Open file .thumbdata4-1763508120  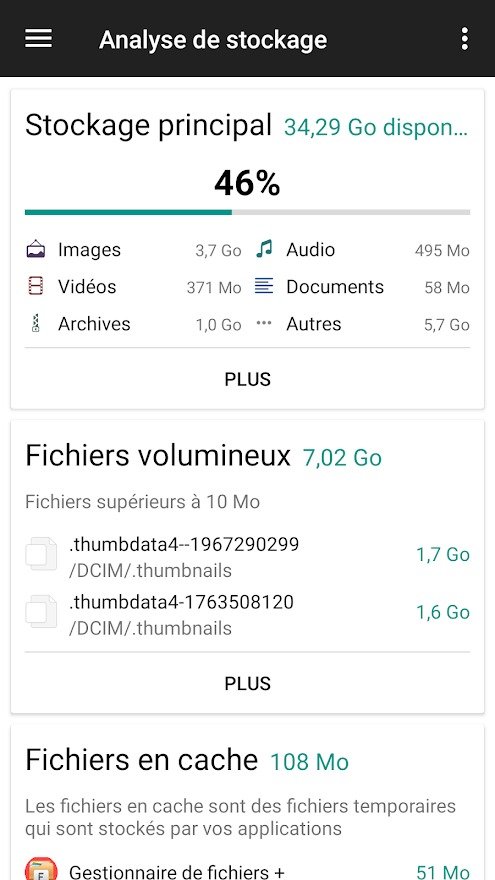point(248,615)
